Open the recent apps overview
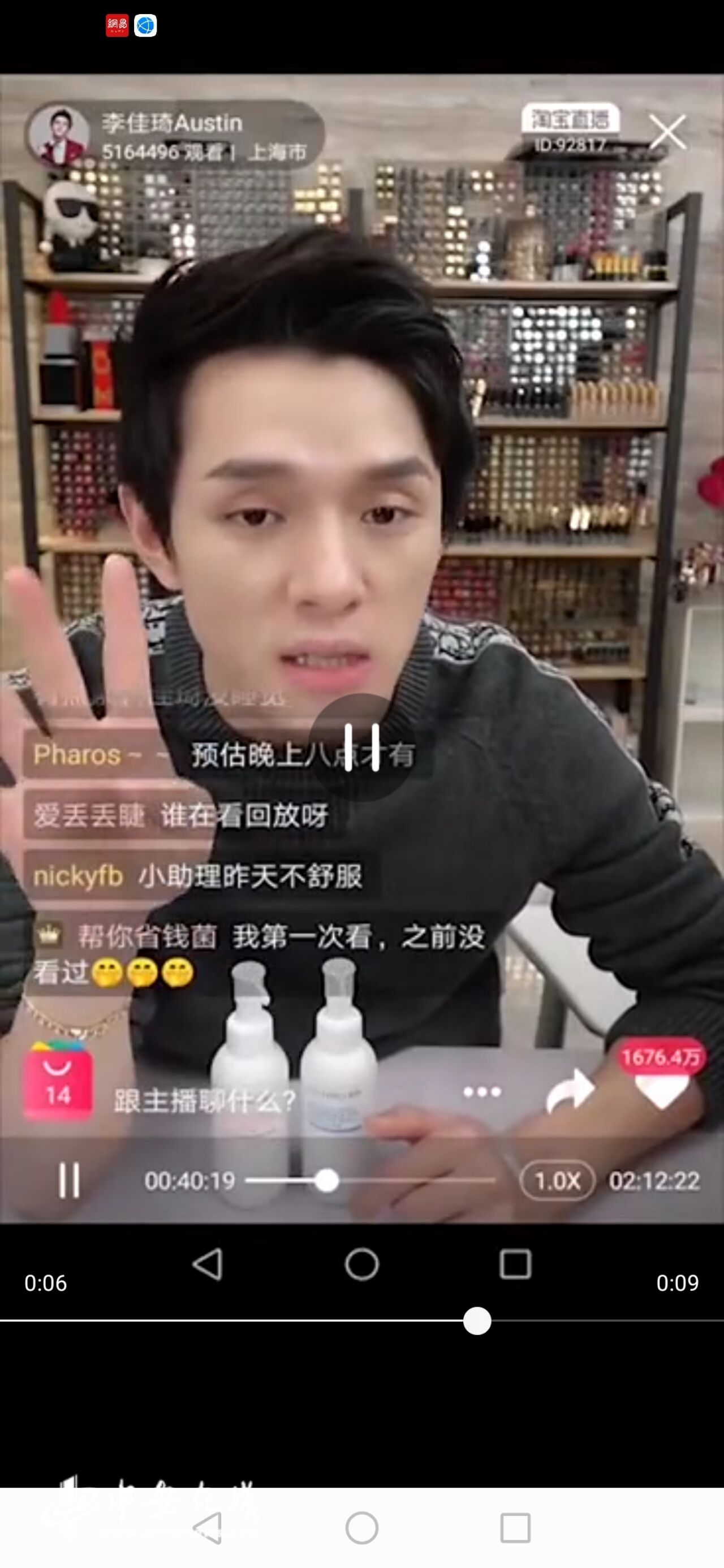Viewport: 724px width, 1568px height. point(515,1528)
